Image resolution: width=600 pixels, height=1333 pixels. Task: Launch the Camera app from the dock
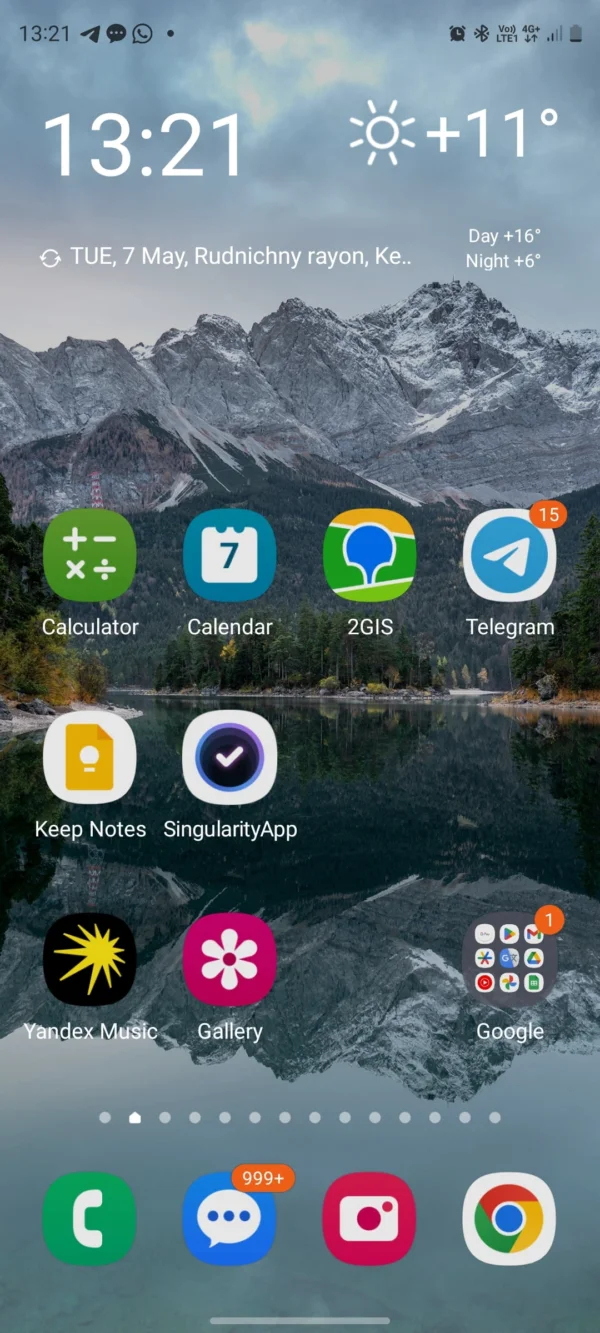click(x=369, y=1219)
